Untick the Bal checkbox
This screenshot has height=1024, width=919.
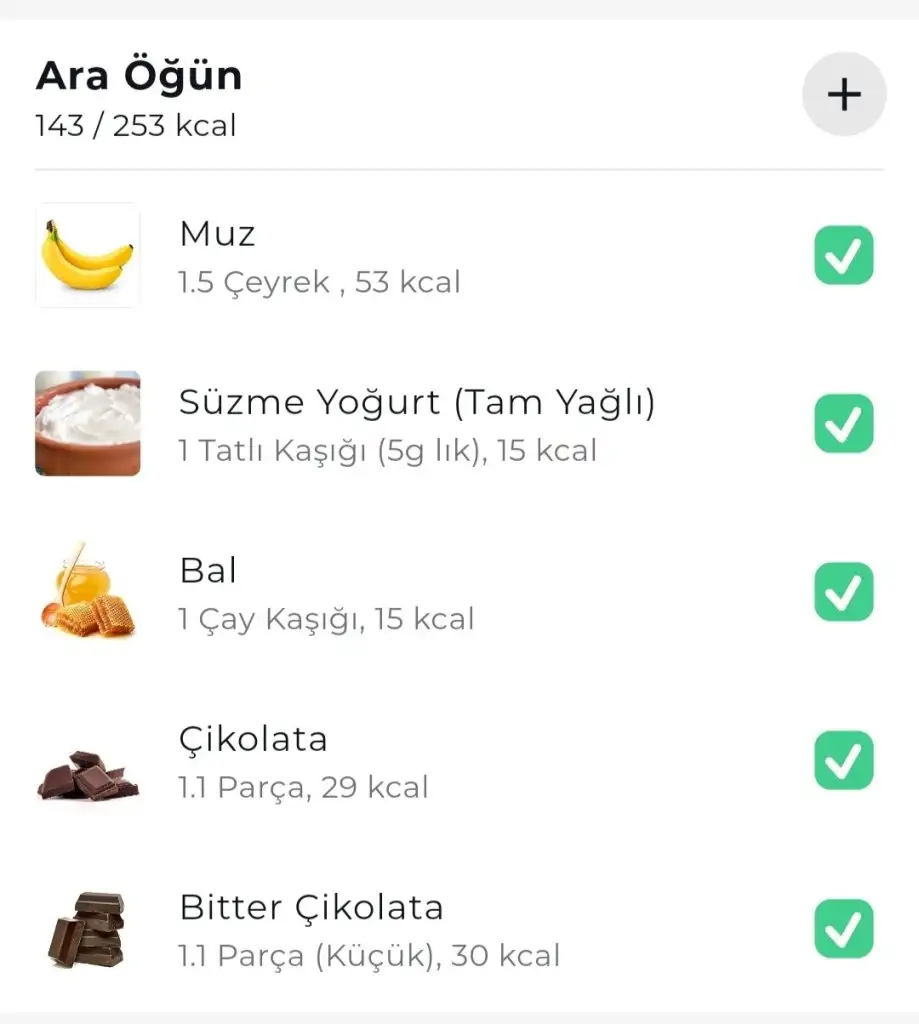(843, 591)
